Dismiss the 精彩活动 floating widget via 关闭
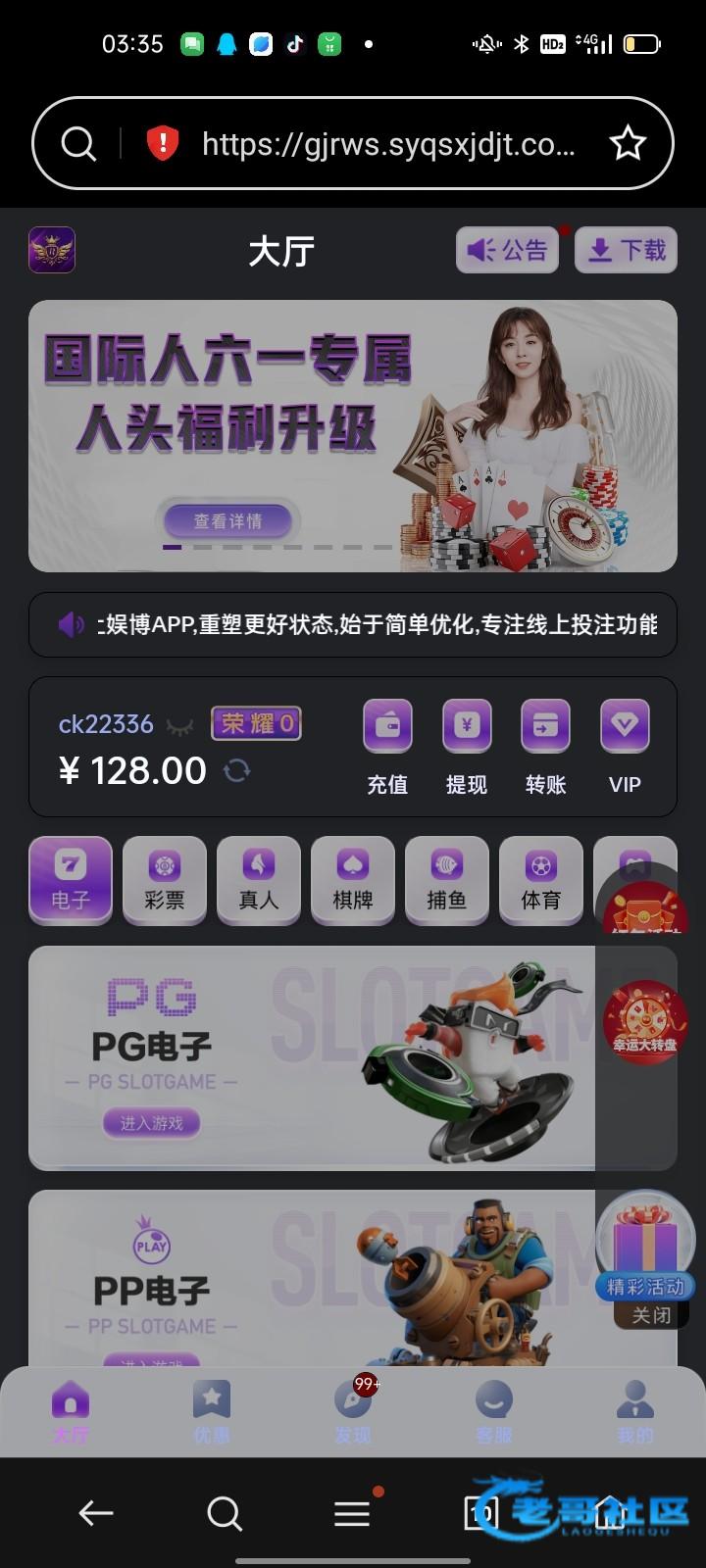The image size is (706, 1568). pos(651,1315)
